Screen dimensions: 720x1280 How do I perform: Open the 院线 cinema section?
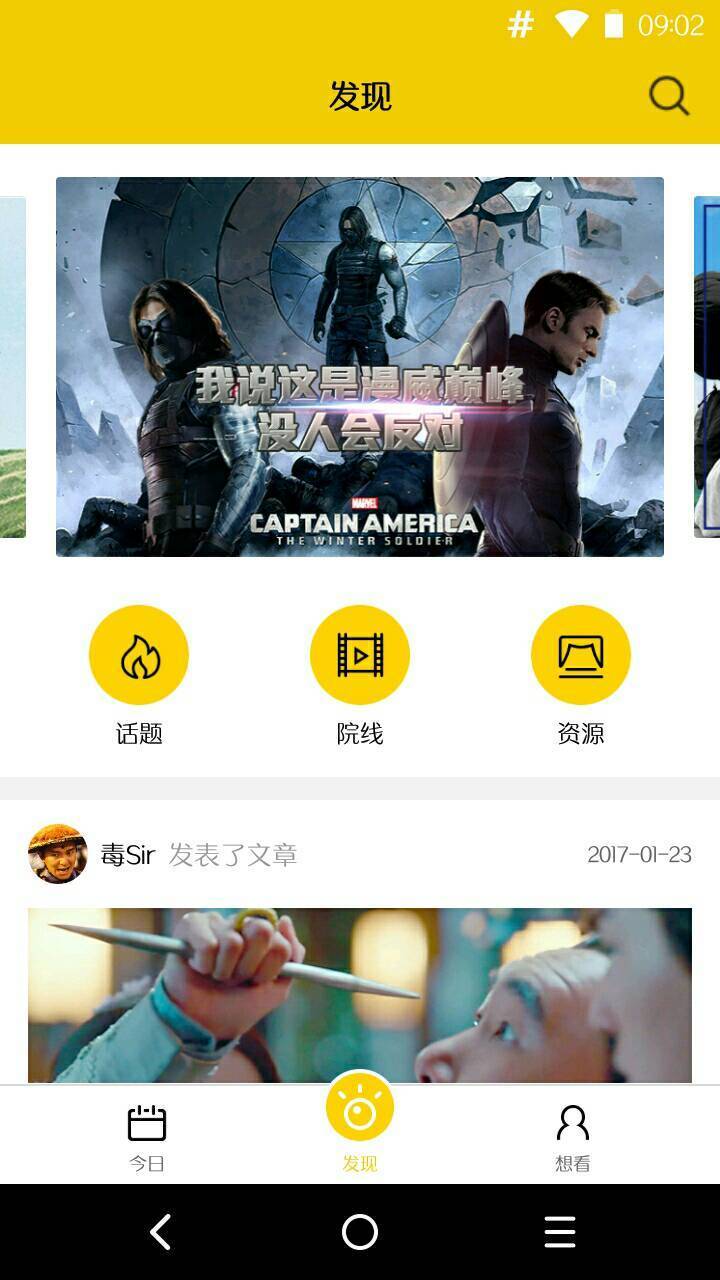pos(360,655)
